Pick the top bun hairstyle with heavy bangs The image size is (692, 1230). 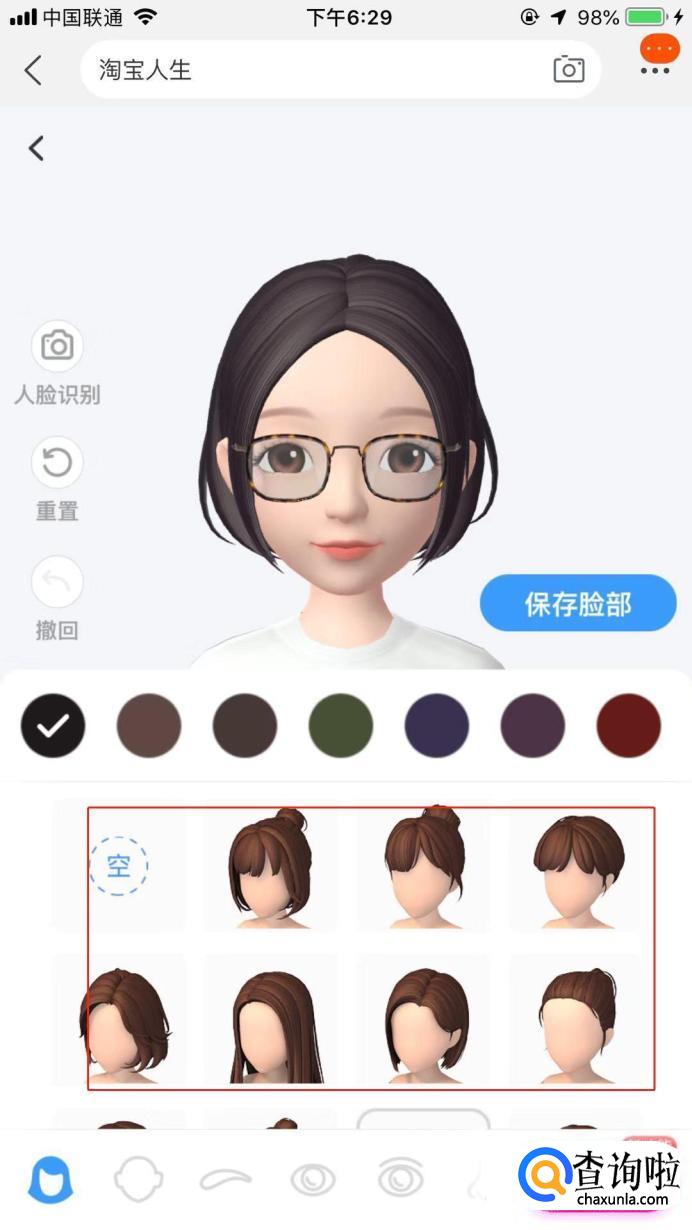tap(270, 865)
